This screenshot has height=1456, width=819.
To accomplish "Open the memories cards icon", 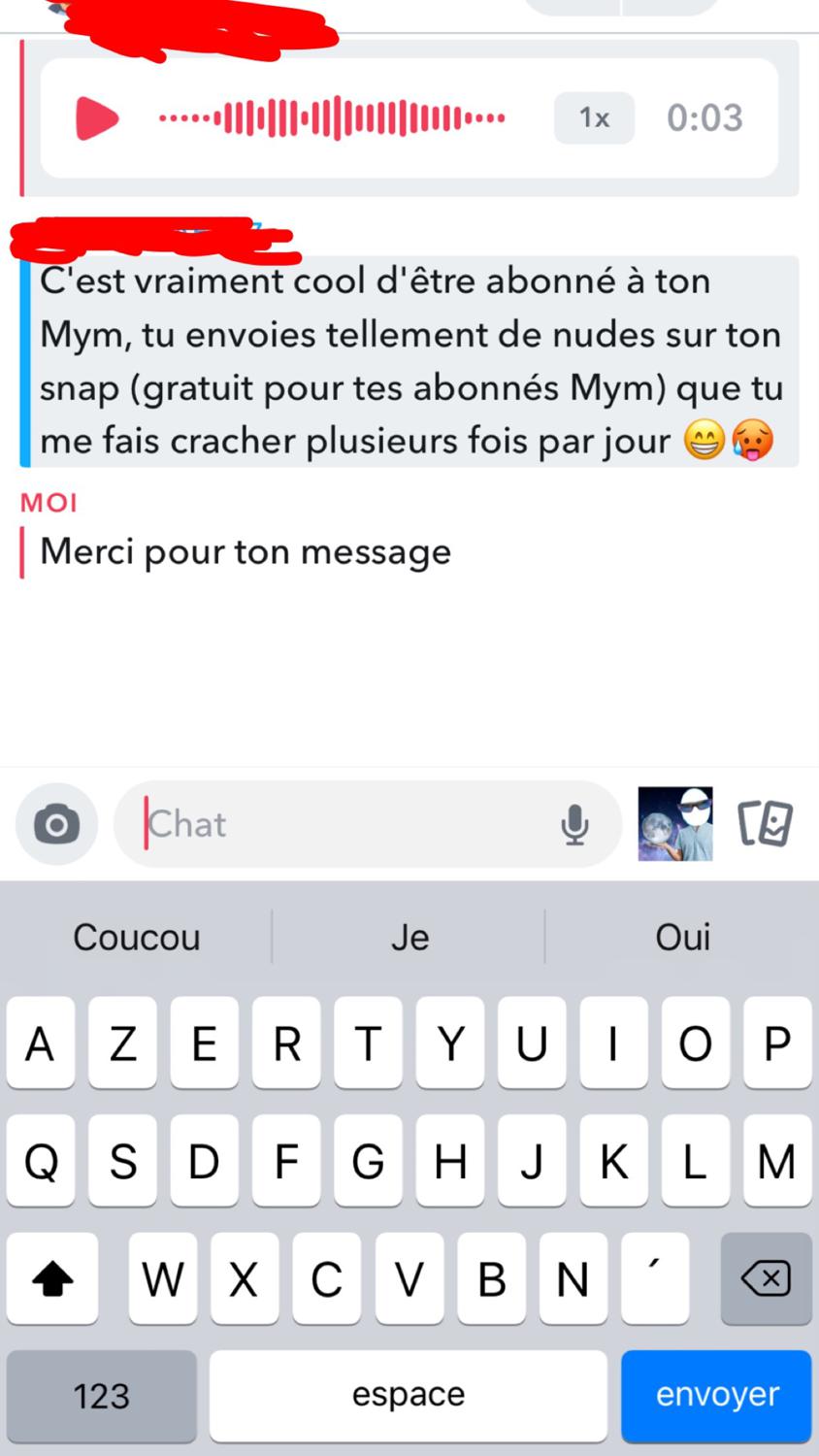I will (766, 825).
